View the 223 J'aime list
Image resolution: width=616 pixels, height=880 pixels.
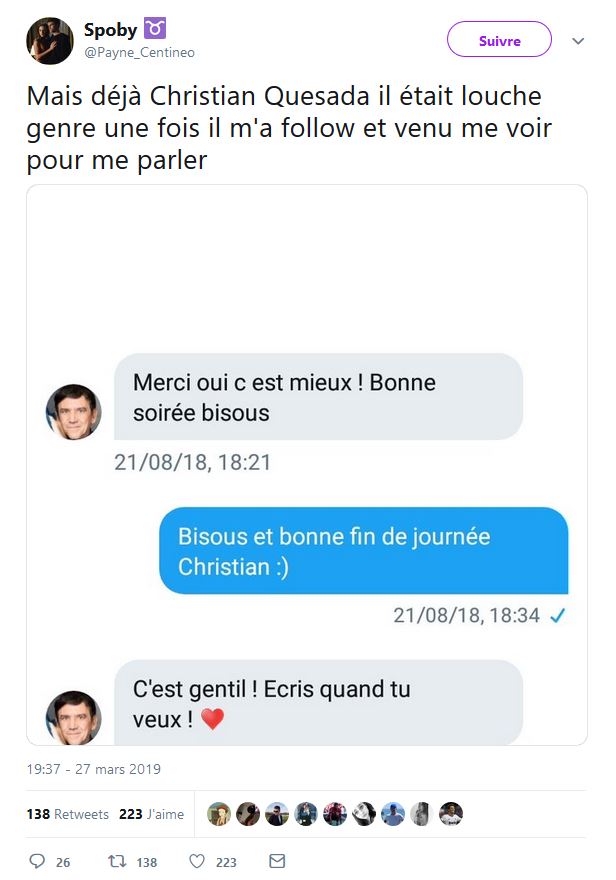click(151, 814)
